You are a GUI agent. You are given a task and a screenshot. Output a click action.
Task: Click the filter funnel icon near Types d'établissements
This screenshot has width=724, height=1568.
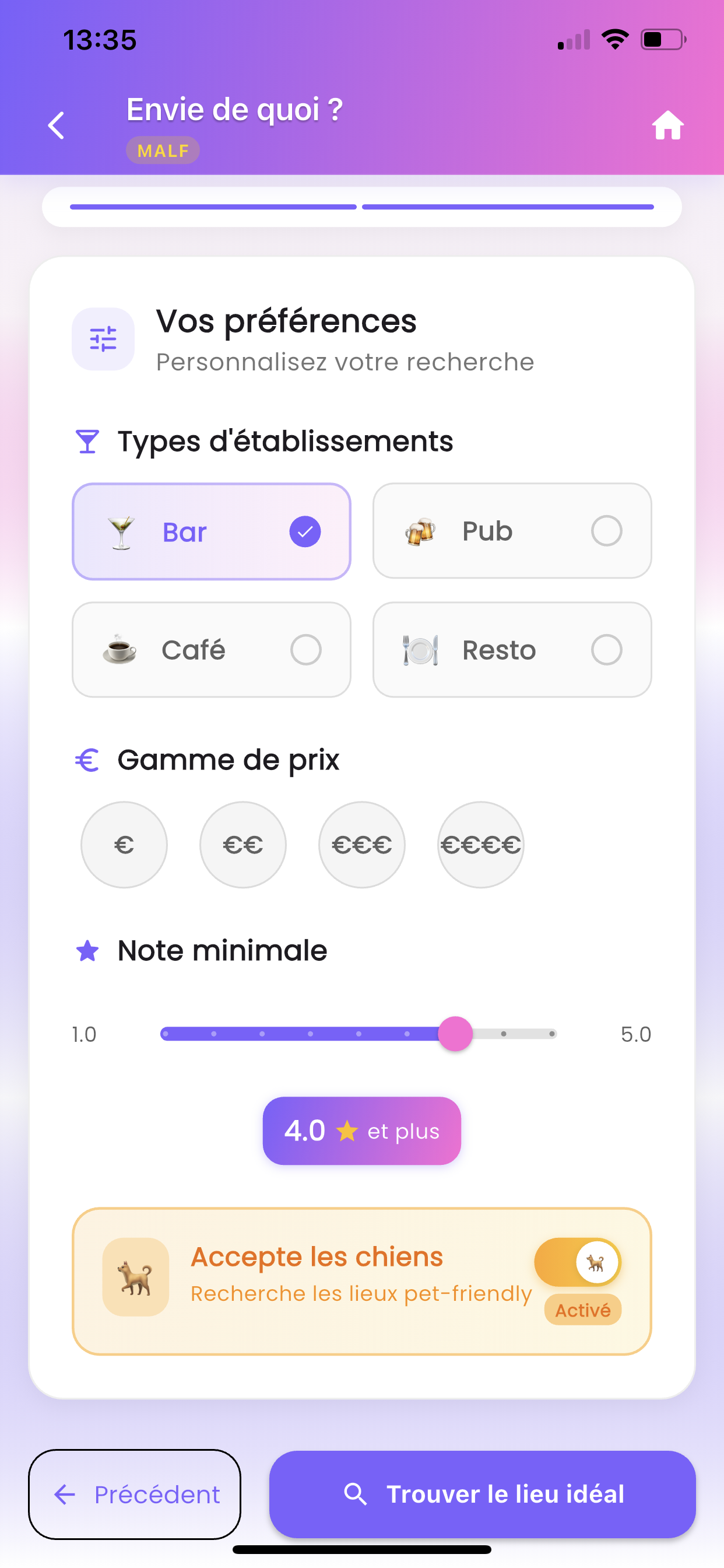[87, 440]
